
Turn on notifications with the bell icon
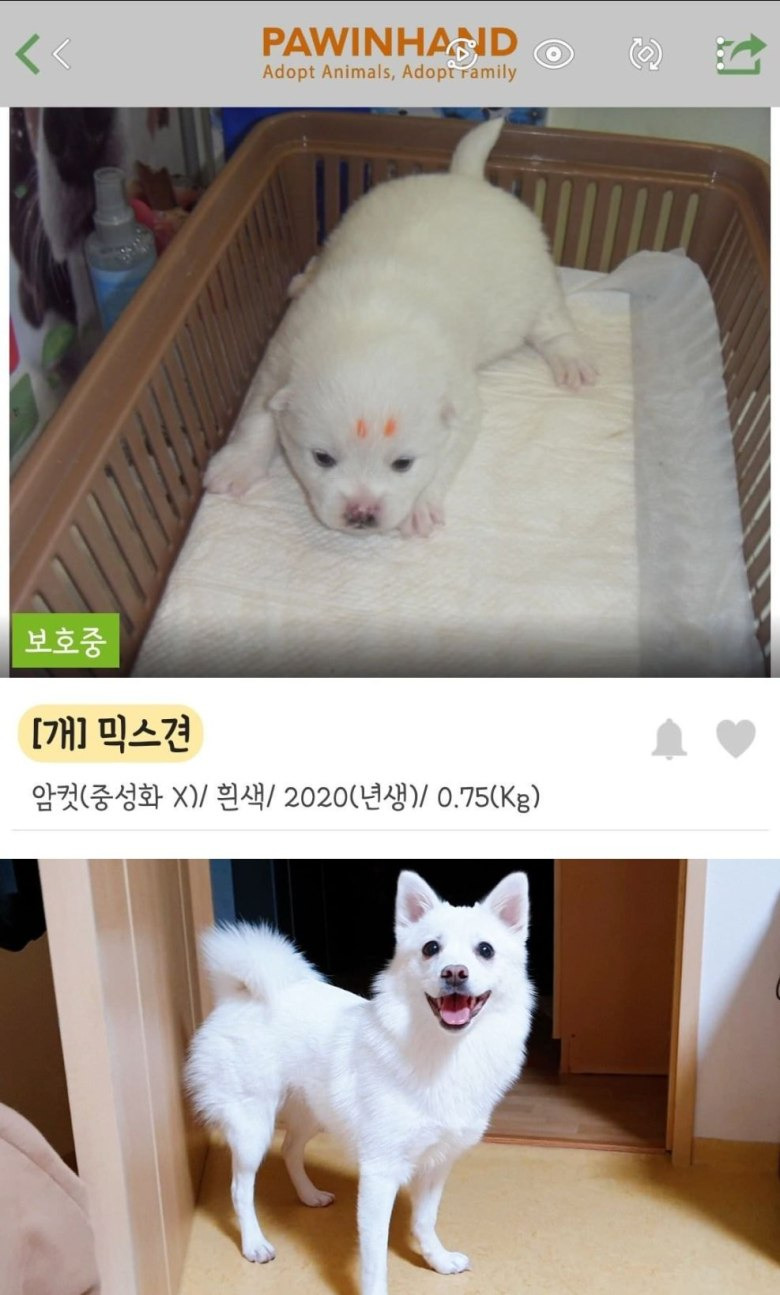669,739
